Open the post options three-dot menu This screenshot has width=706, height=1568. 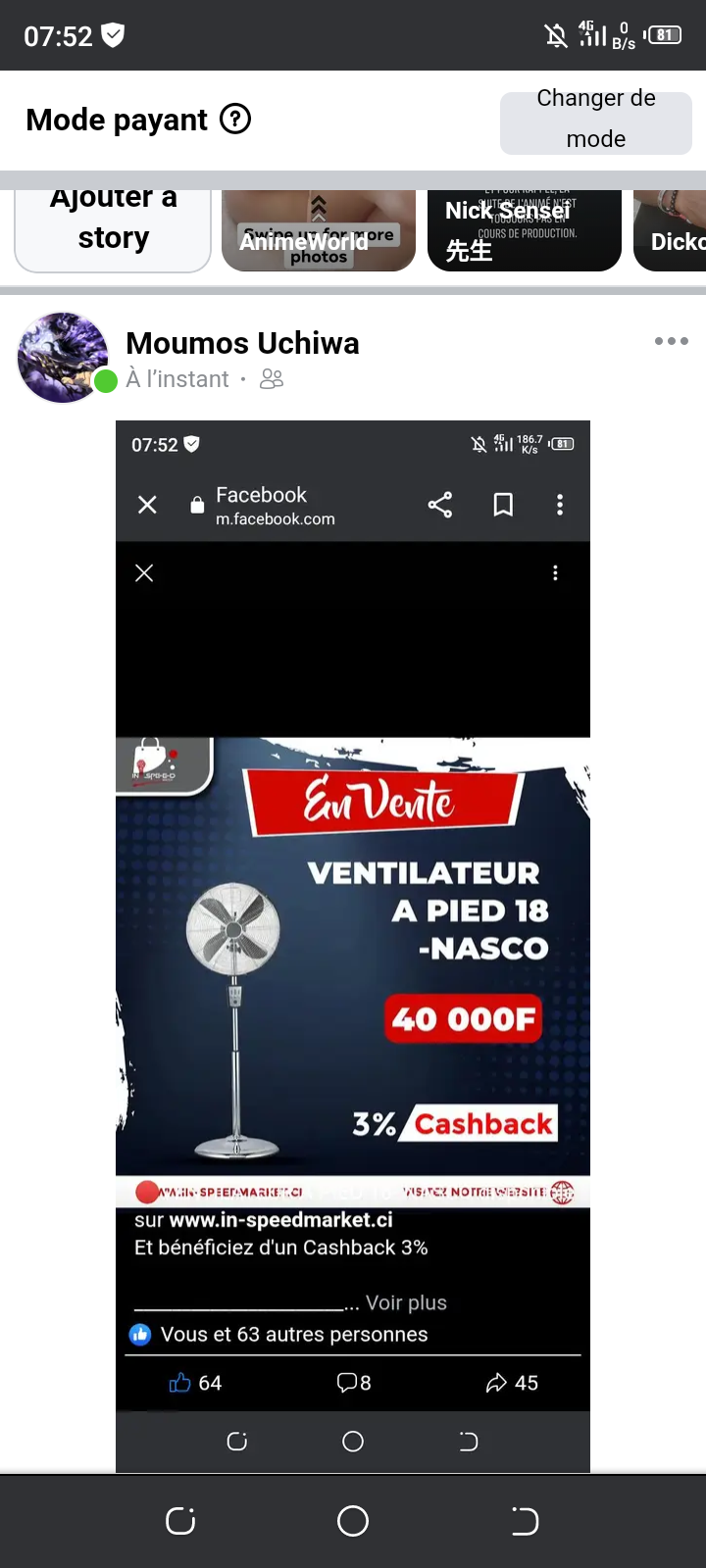coord(671,341)
